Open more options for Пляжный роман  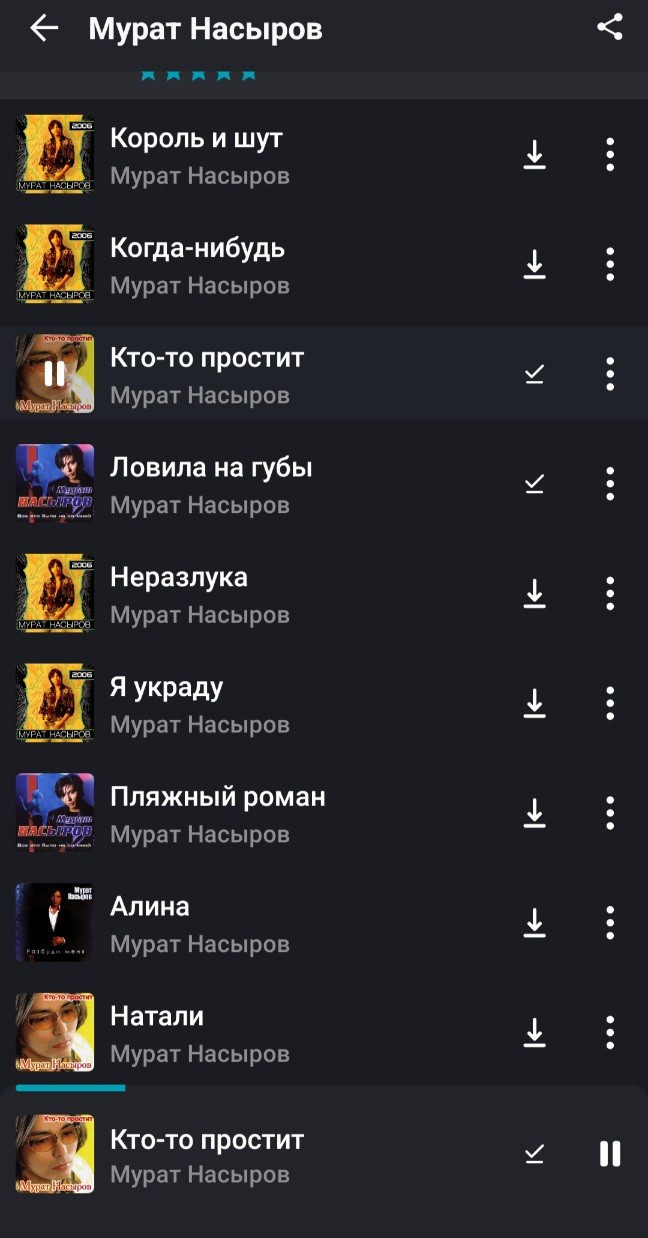pos(610,814)
